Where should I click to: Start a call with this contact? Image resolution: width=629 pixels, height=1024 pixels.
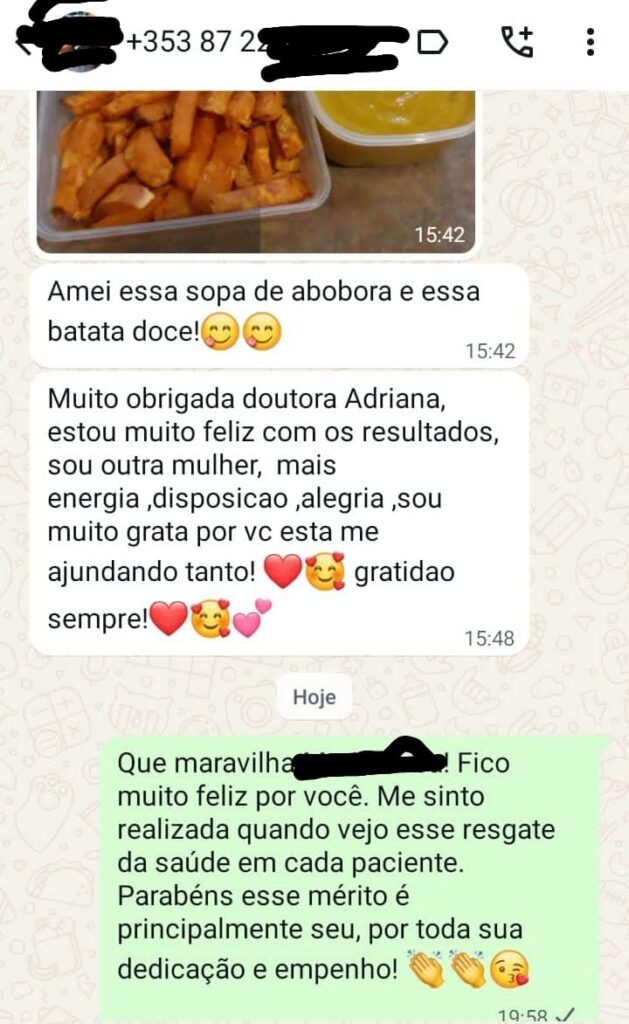point(517,41)
